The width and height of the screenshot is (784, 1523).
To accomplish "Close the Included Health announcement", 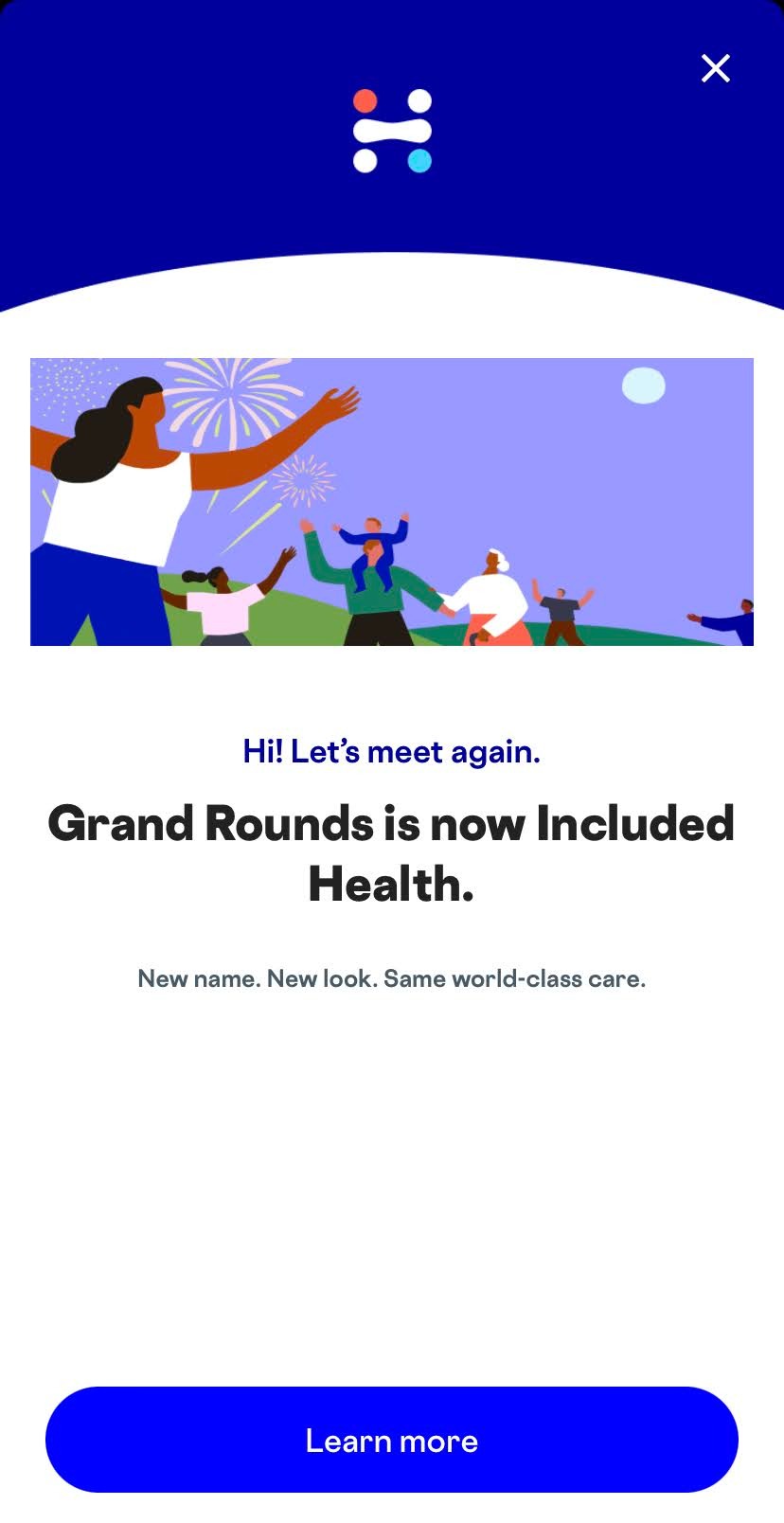I will click(716, 68).
